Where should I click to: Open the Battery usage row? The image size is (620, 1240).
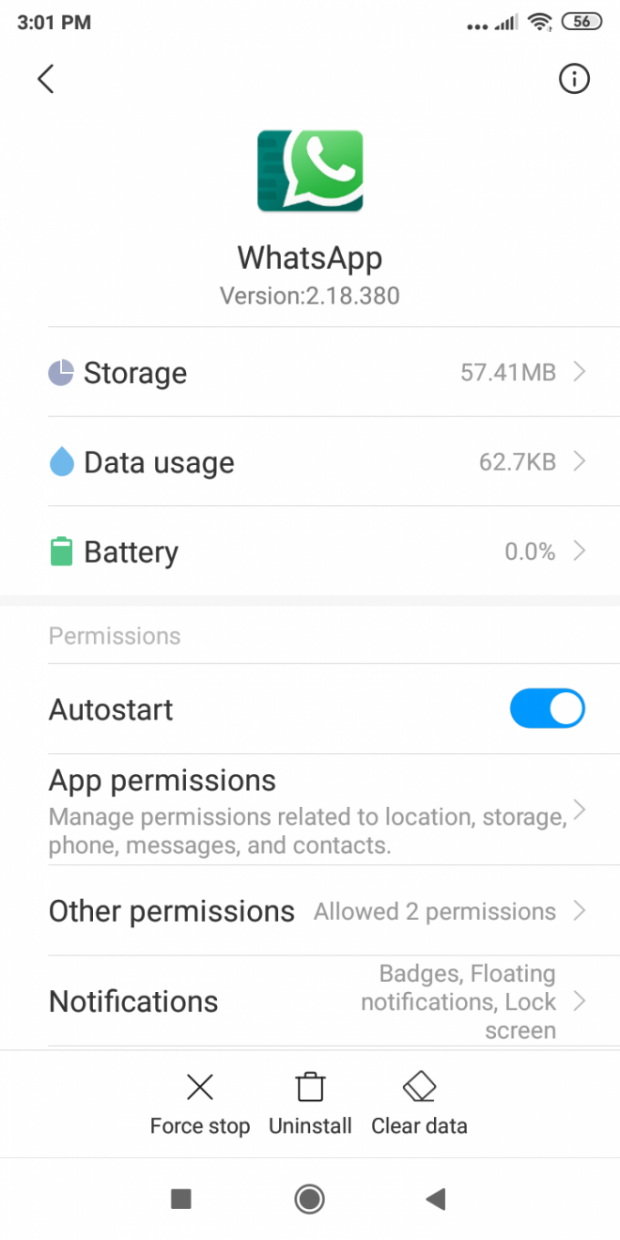coord(310,551)
